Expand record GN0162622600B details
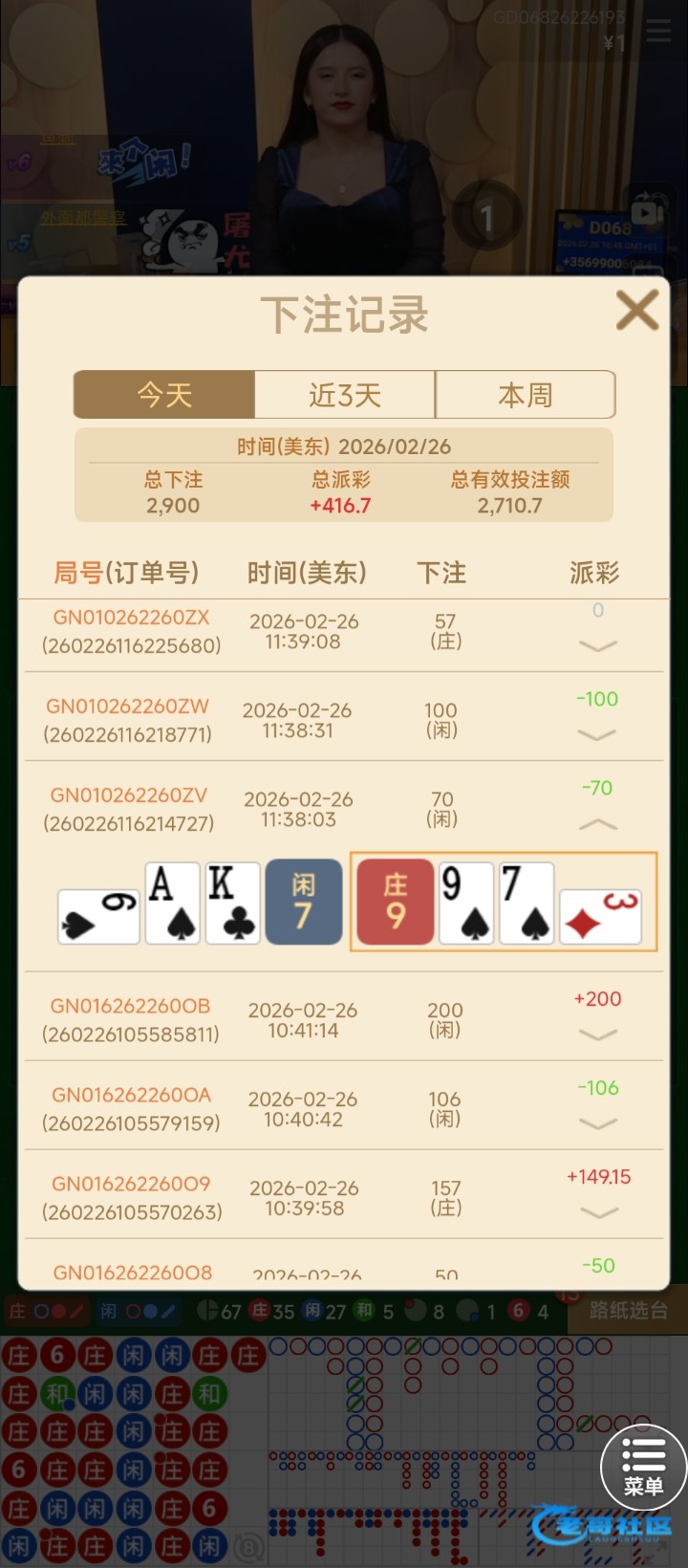Screen dimensions: 688x1568 coord(598,1035)
